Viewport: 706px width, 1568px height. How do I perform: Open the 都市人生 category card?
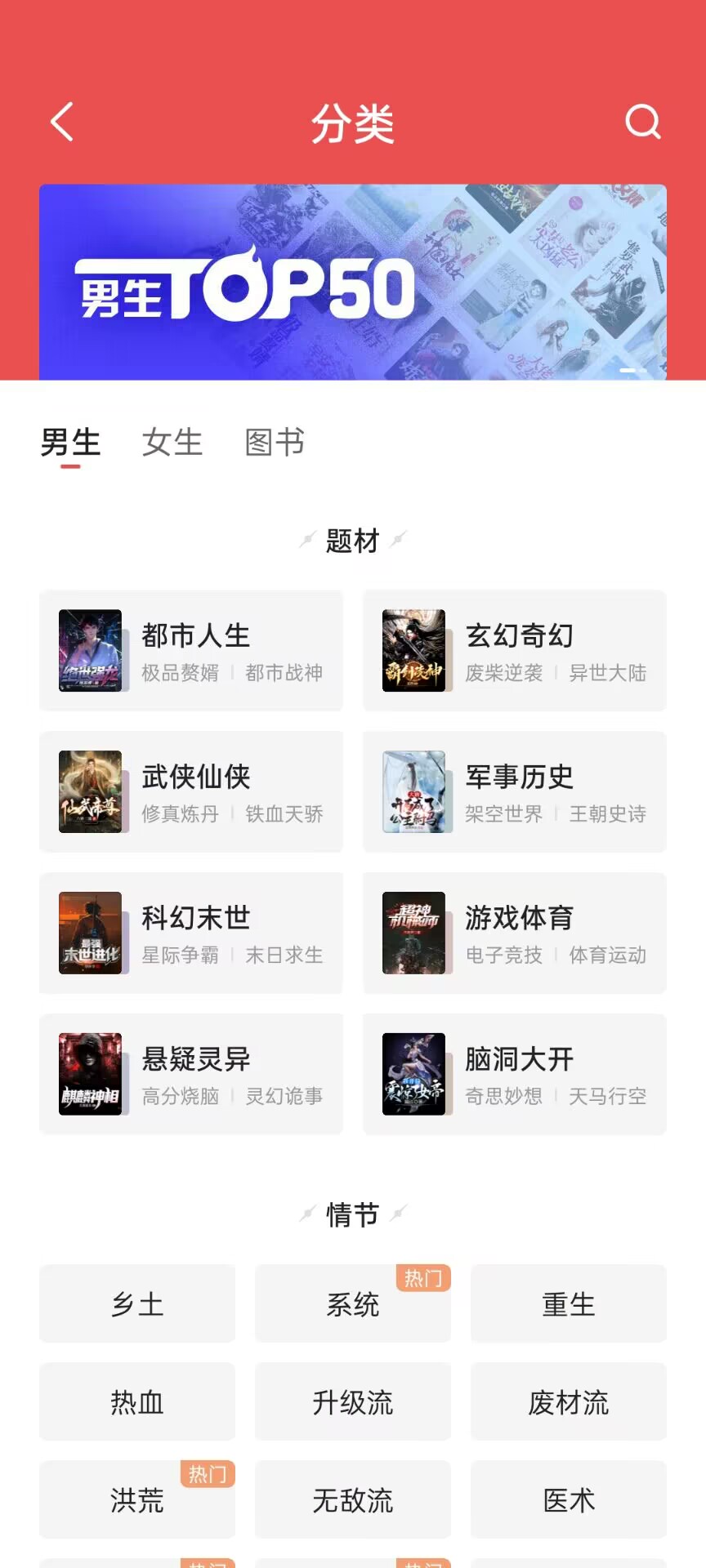coord(191,650)
